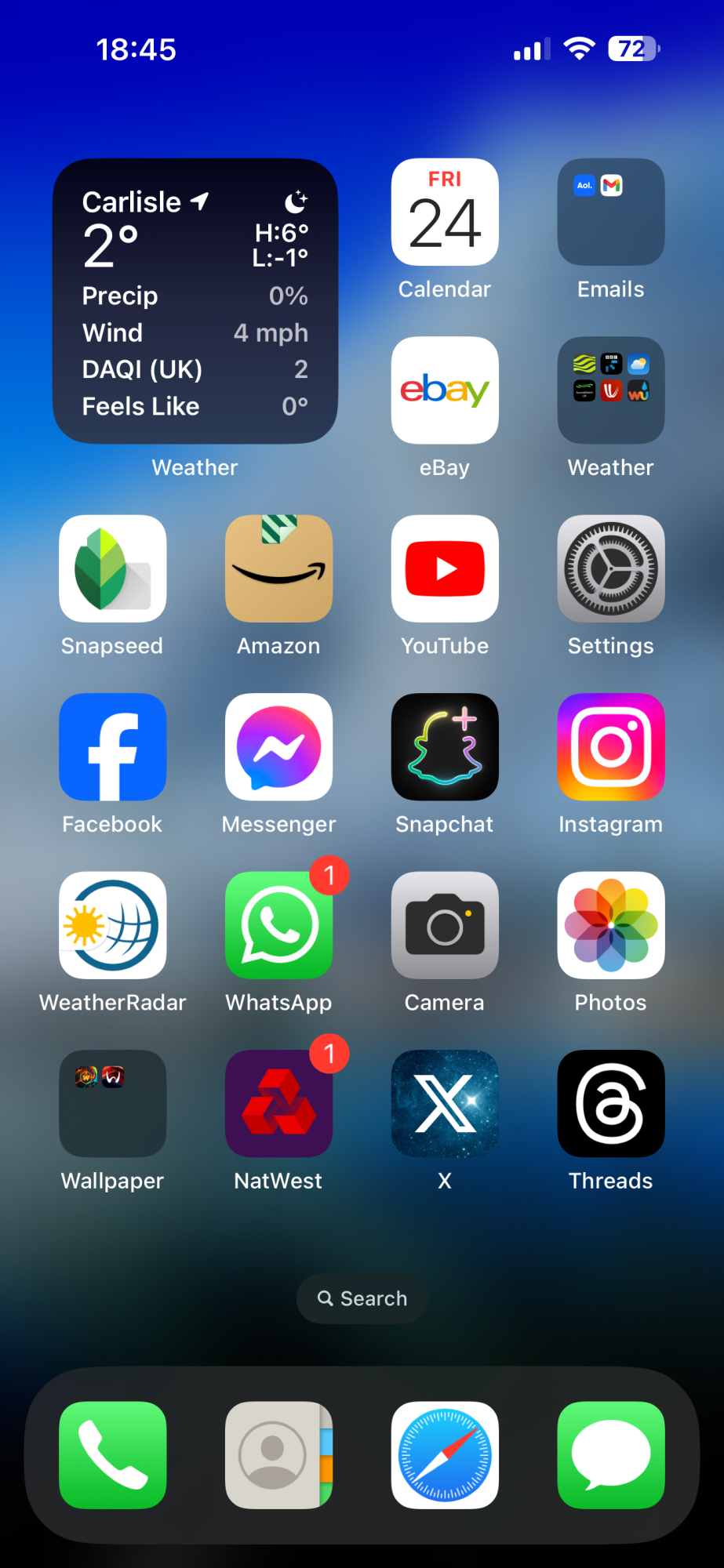Launch the Camera app
The image size is (724, 1568).
445,925
